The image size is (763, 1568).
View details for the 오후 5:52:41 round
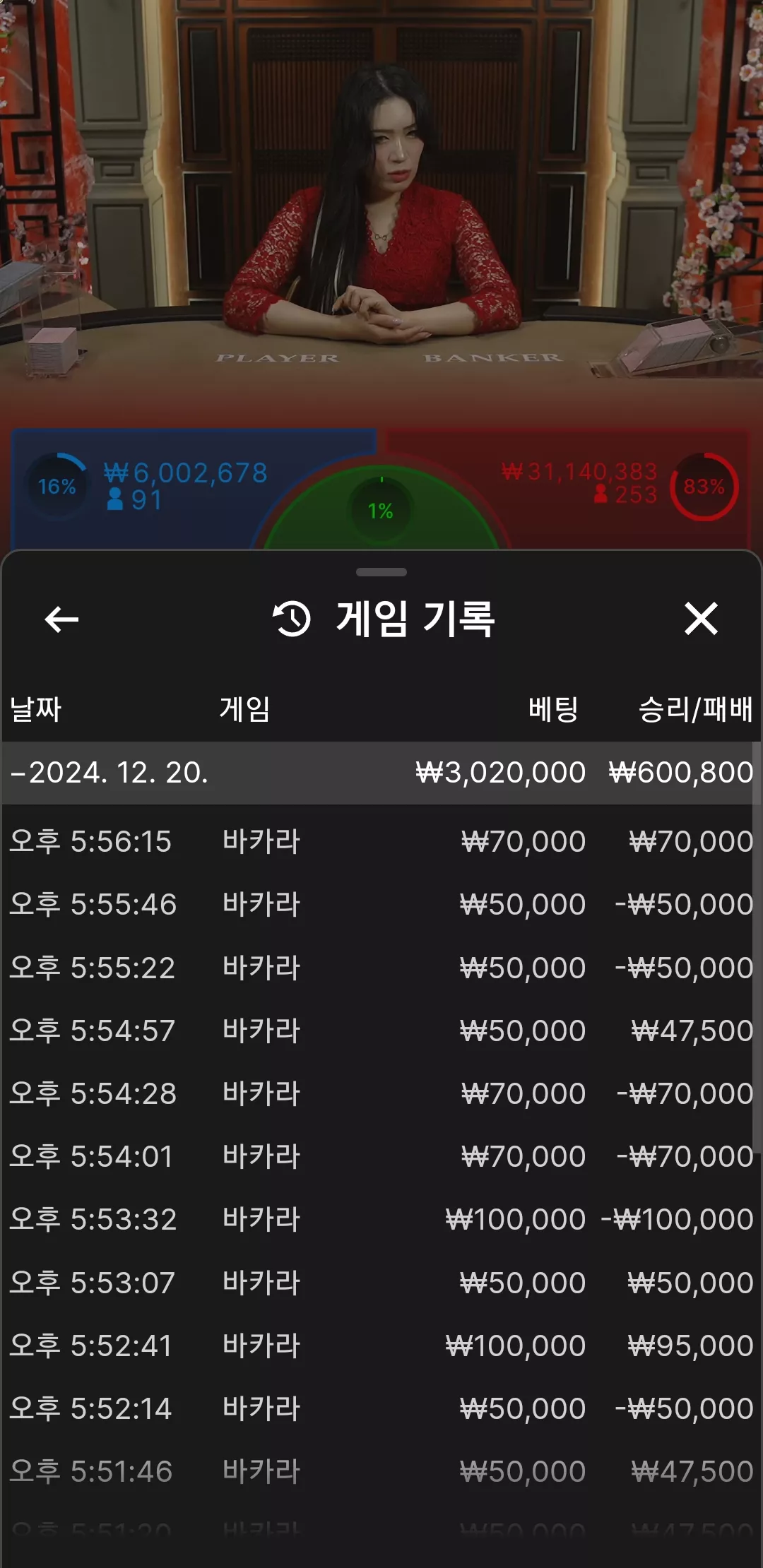tap(381, 1346)
